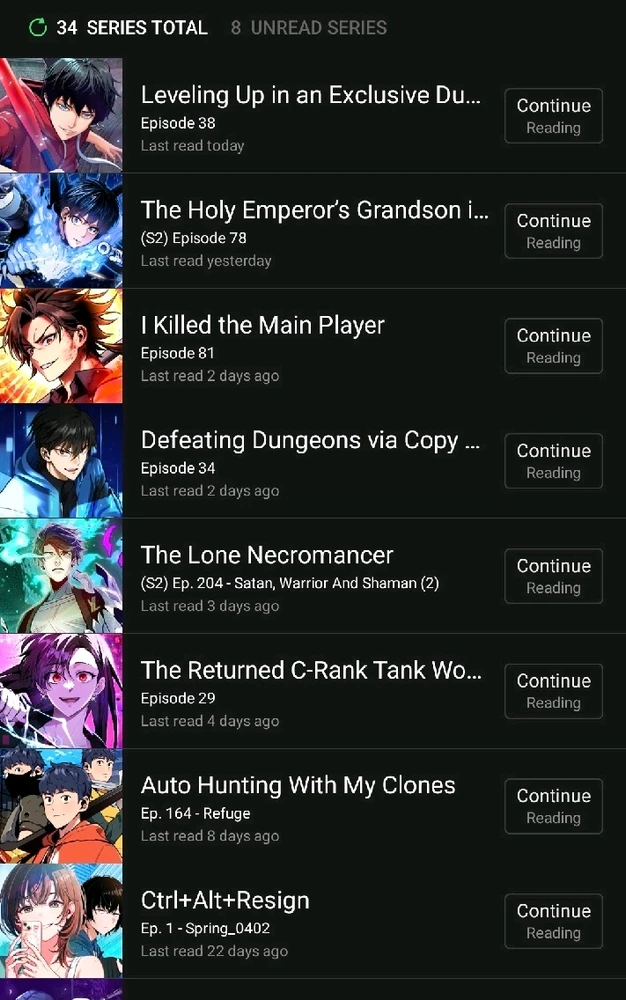Image resolution: width=626 pixels, height=1000 pixels.
Task: Continue reading Auto Hunting With My Clones
Action: (x=553, y=806)
